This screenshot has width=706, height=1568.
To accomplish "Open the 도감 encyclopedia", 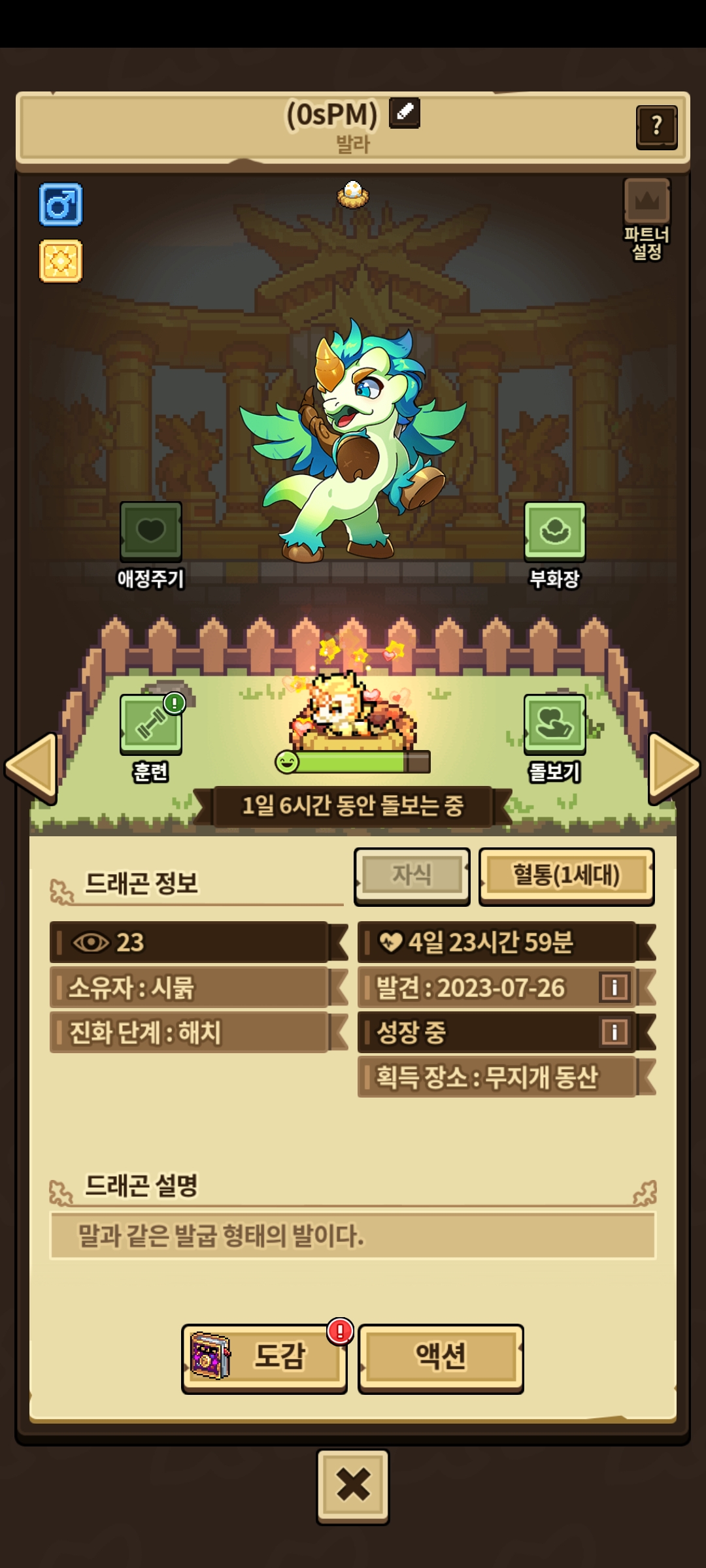I will coord(264,1357).
